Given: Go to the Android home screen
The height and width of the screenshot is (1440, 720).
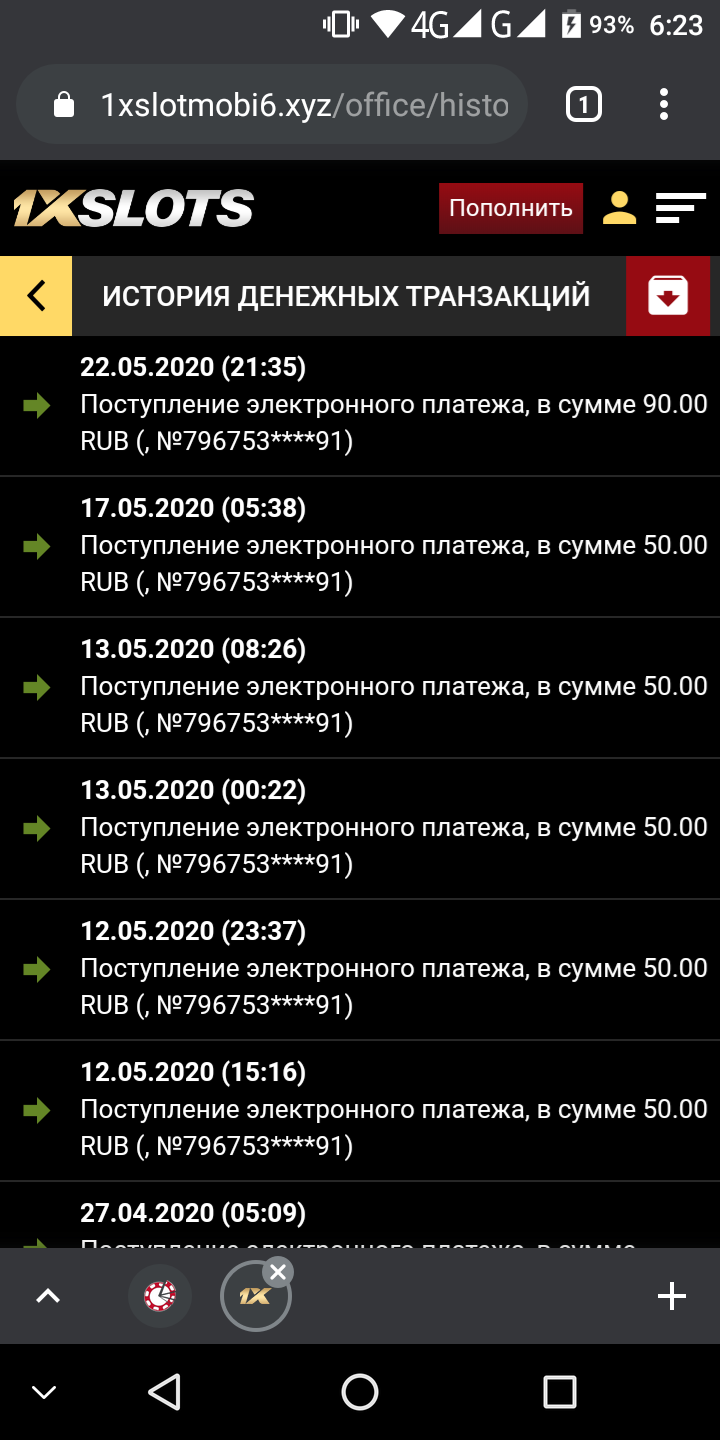Looking at the screenshot, I should [x=360, y=1392].
